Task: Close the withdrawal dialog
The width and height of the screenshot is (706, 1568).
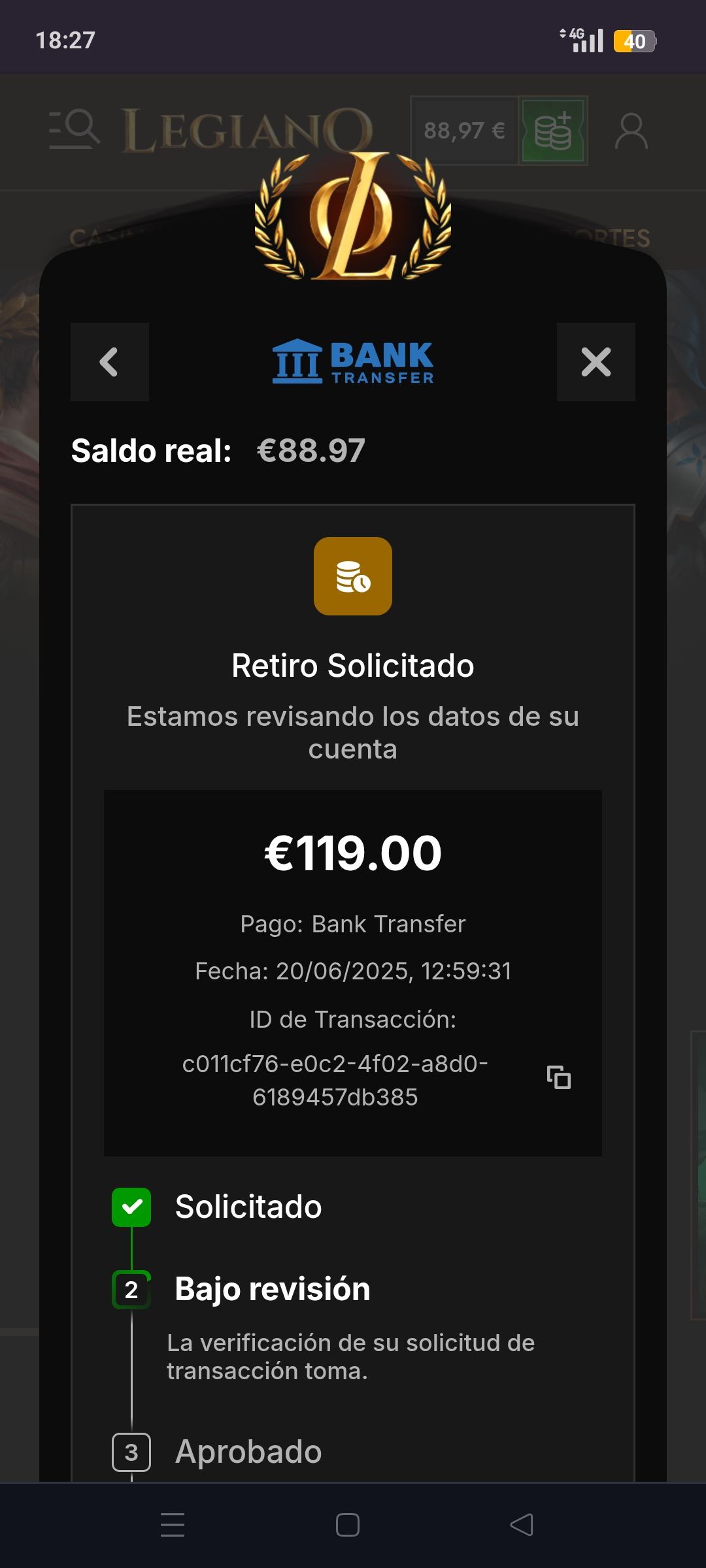Action: coord(596,362)
